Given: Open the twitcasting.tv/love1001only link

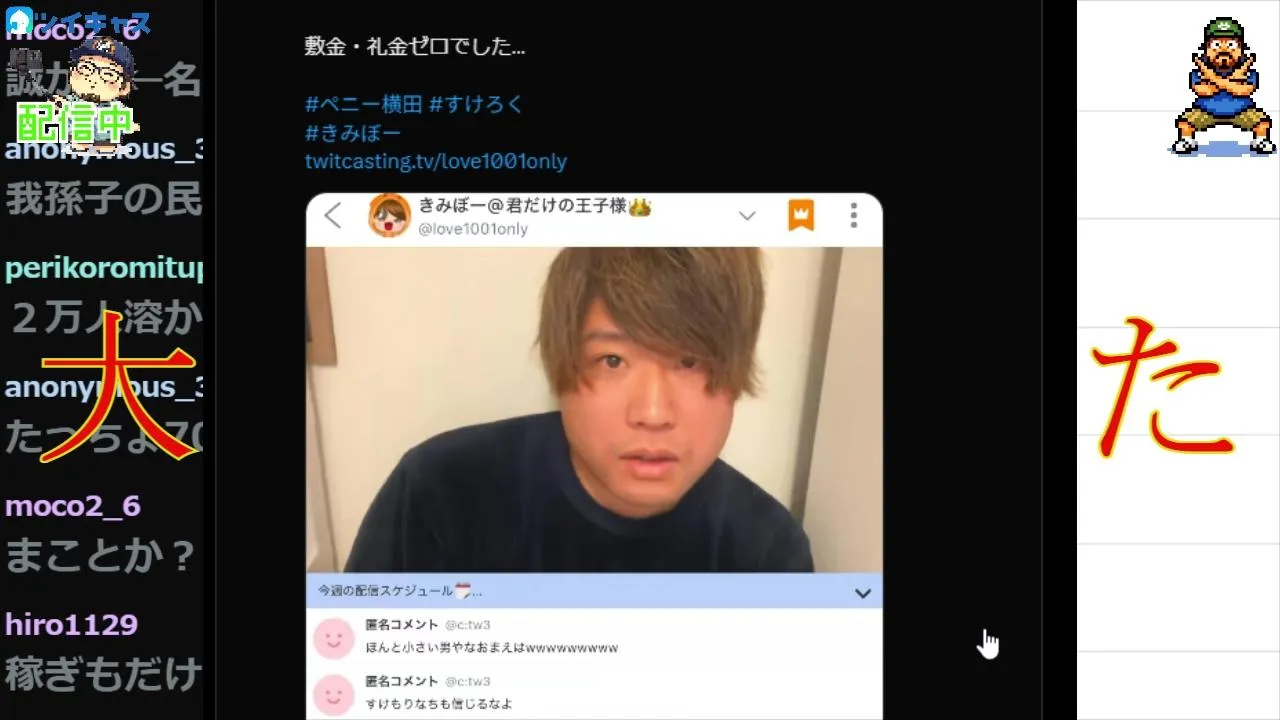Looking at the screenshot, I should point(436,161).
